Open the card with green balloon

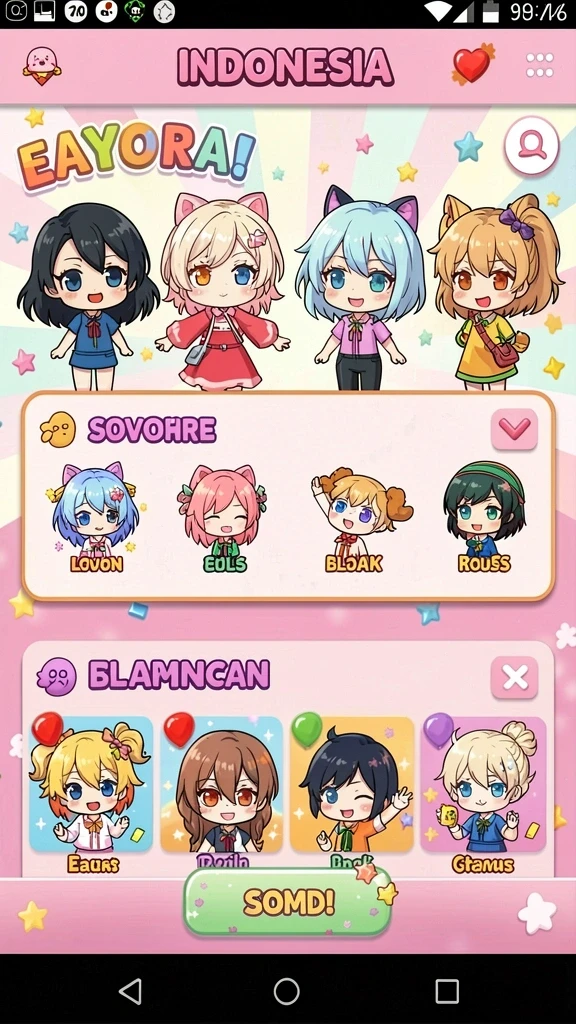353,792
